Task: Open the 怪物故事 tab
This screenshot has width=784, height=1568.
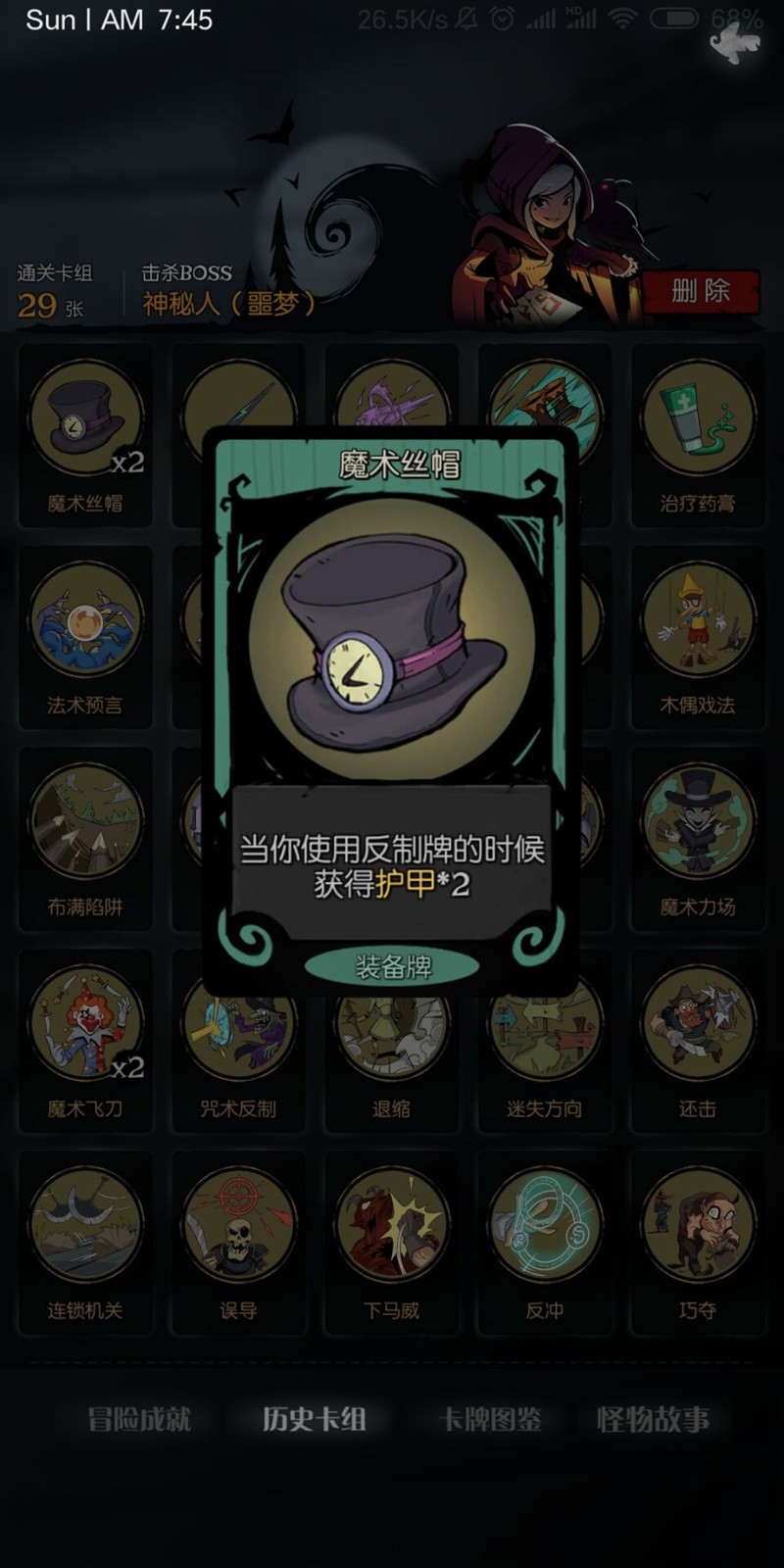Action: coord(653,1418)
